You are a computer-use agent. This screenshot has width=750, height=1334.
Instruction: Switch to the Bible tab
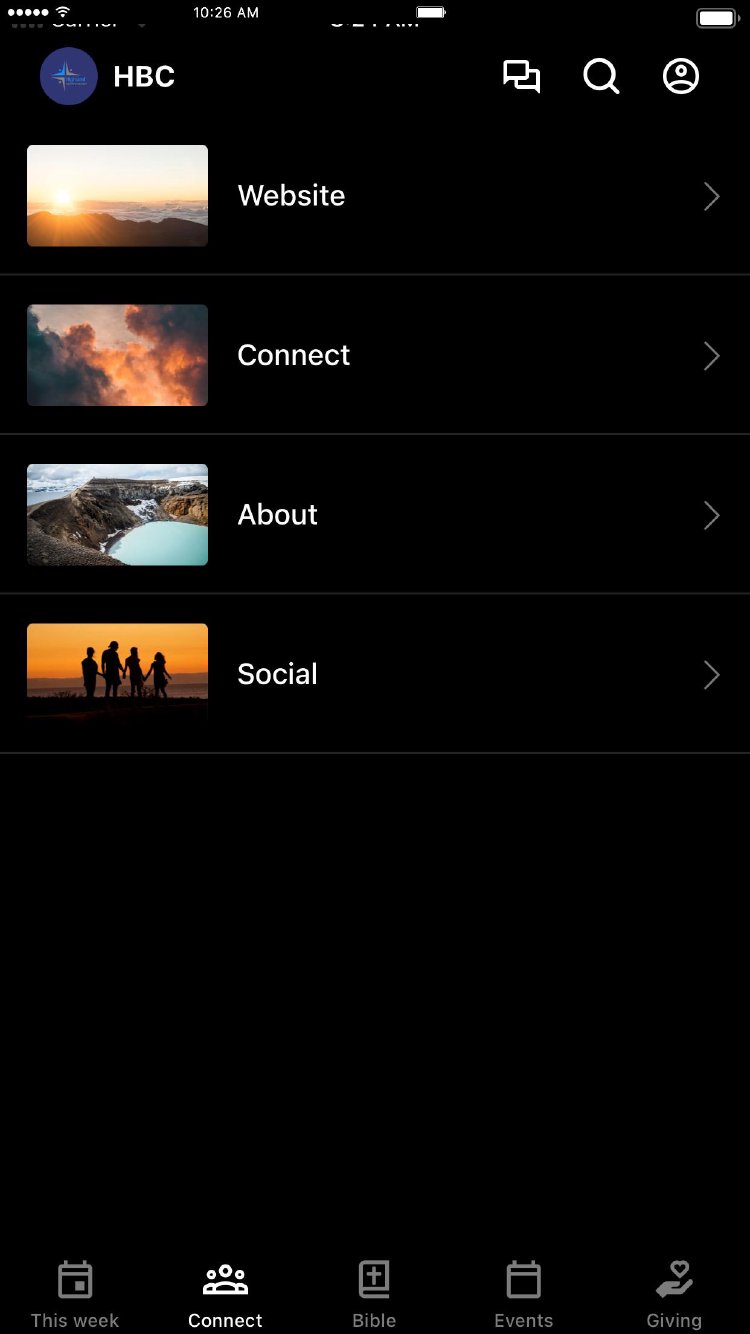click(x=374, y=1293)
